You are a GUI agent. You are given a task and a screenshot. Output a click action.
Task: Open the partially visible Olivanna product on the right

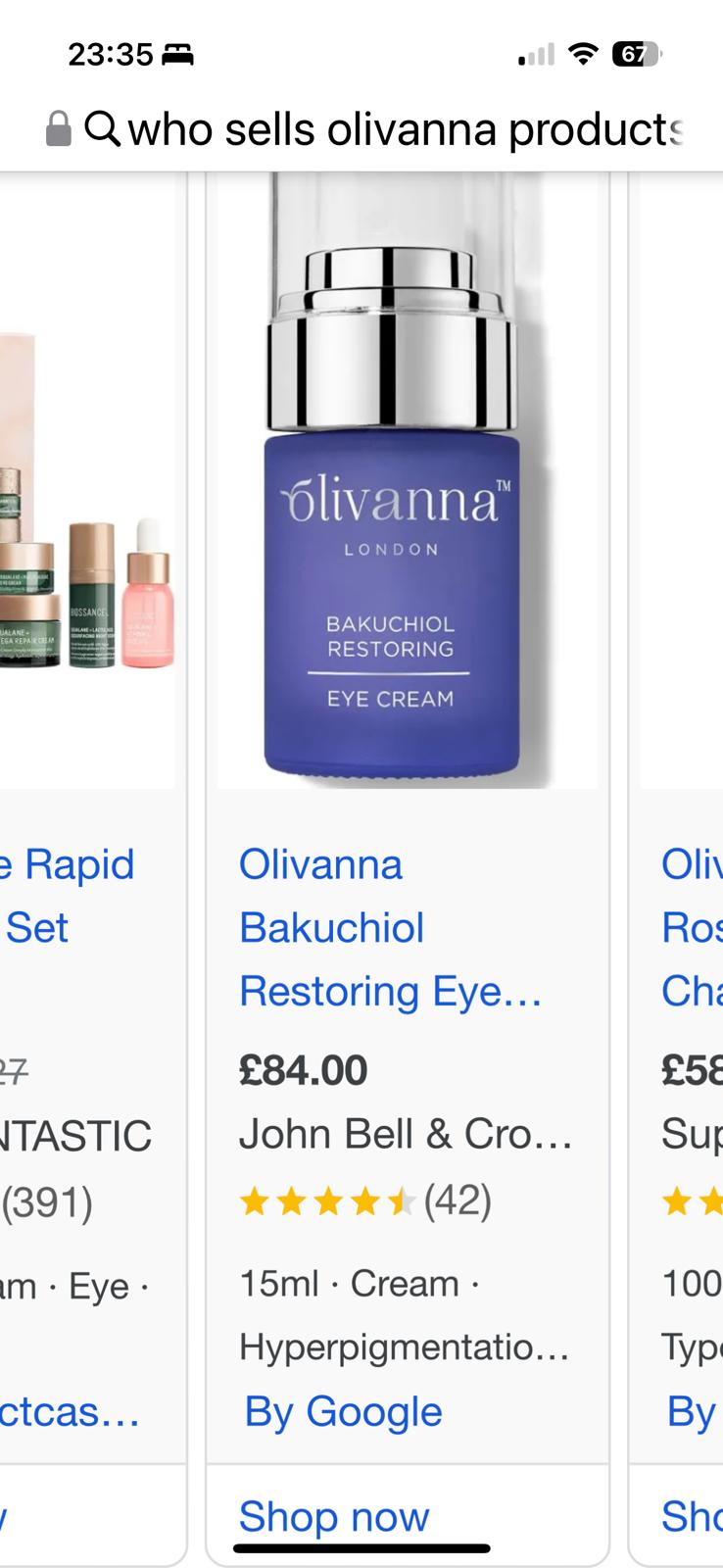point(692,927)
